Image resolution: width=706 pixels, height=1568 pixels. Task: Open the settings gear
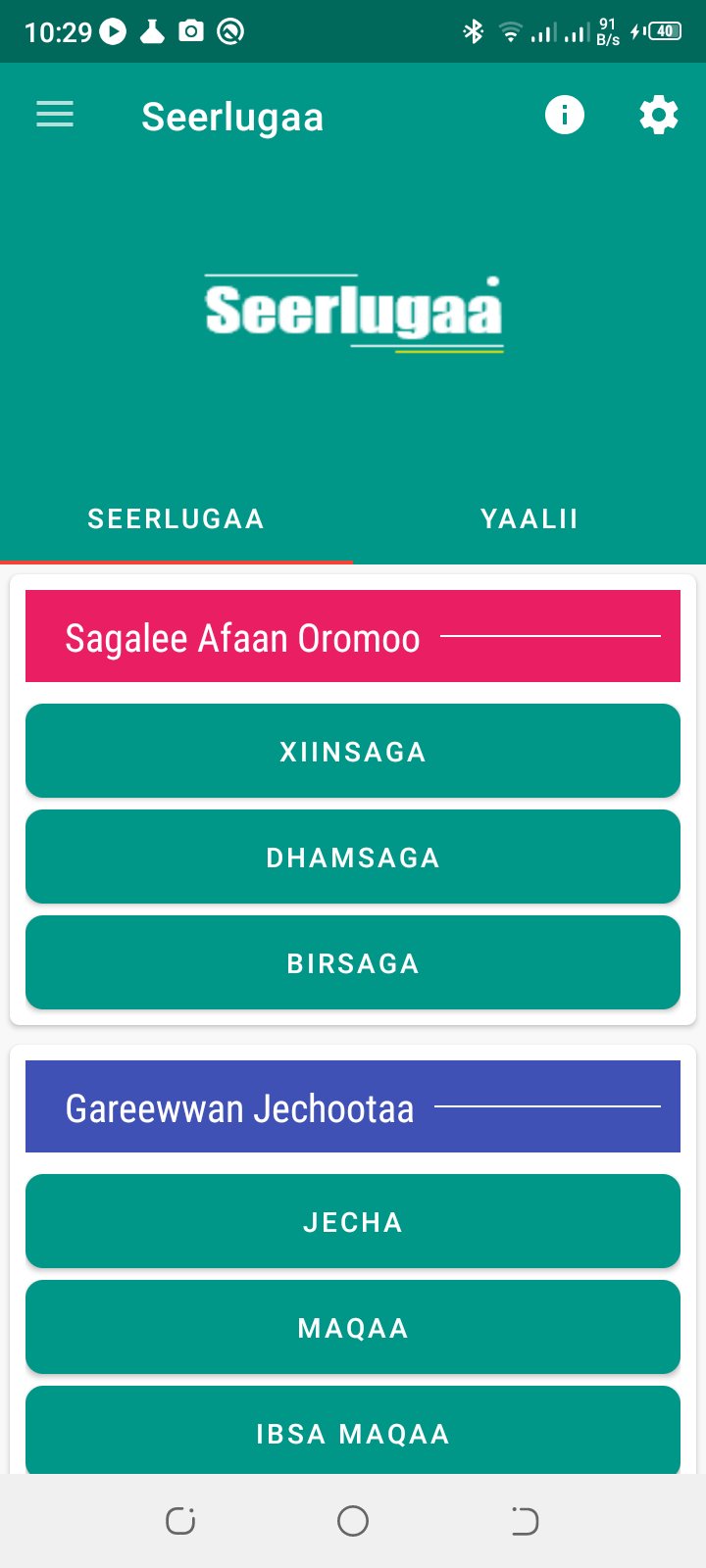pyautogui.click(x=658, y=116)
